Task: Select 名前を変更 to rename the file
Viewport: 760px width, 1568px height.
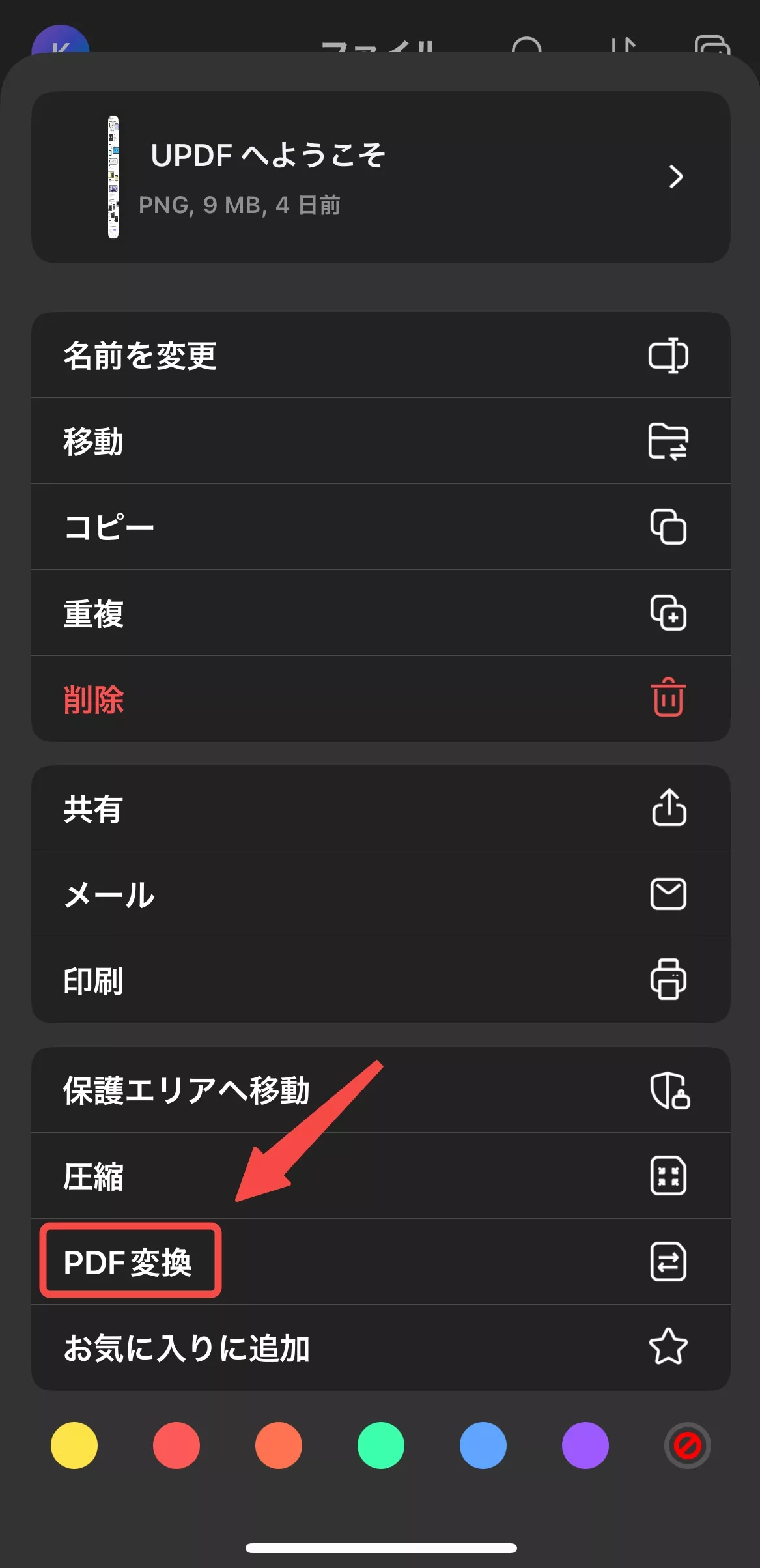Action: click(380, 356)
